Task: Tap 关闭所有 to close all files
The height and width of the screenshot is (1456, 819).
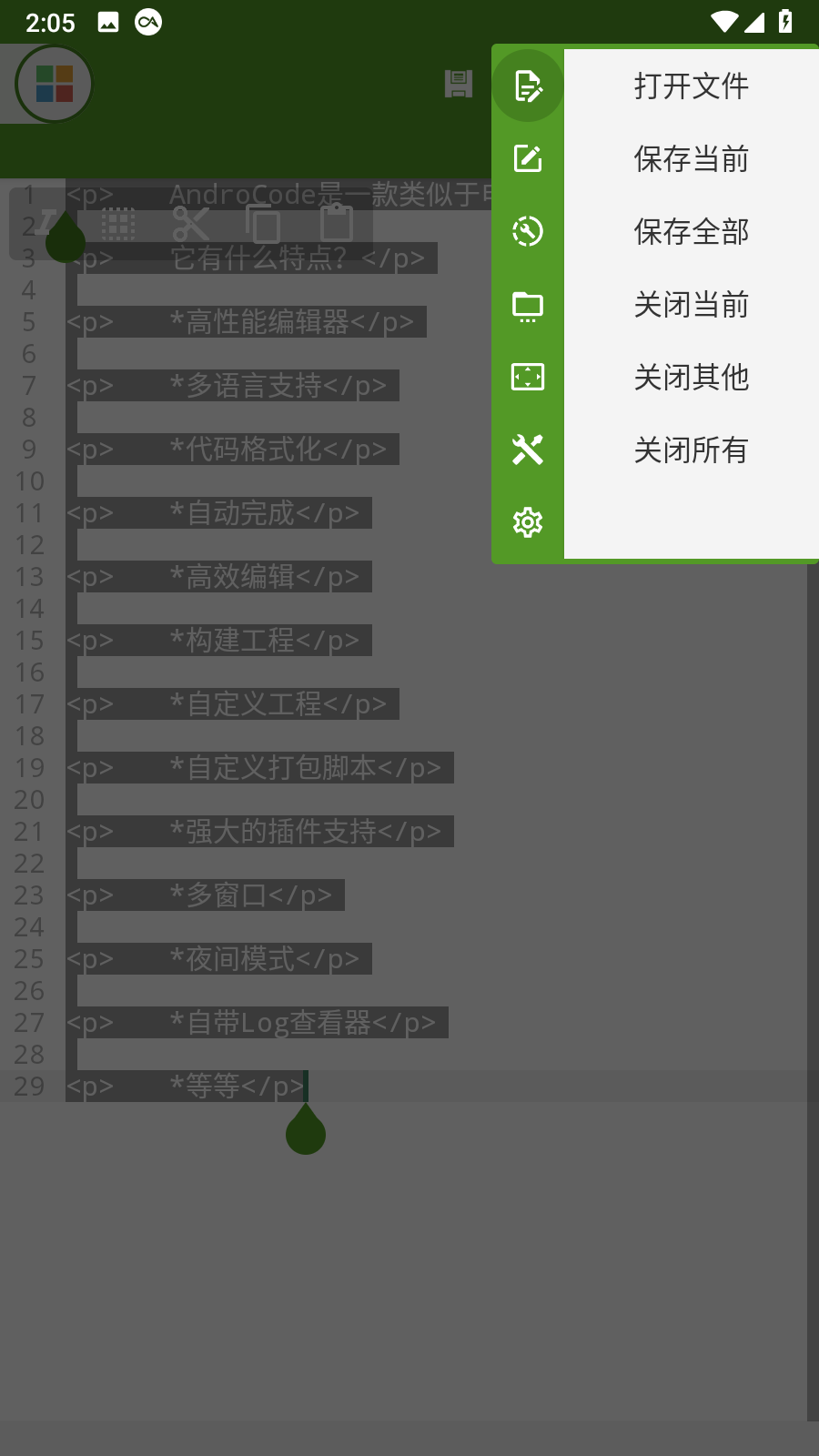Action: (x=691, y=450)
